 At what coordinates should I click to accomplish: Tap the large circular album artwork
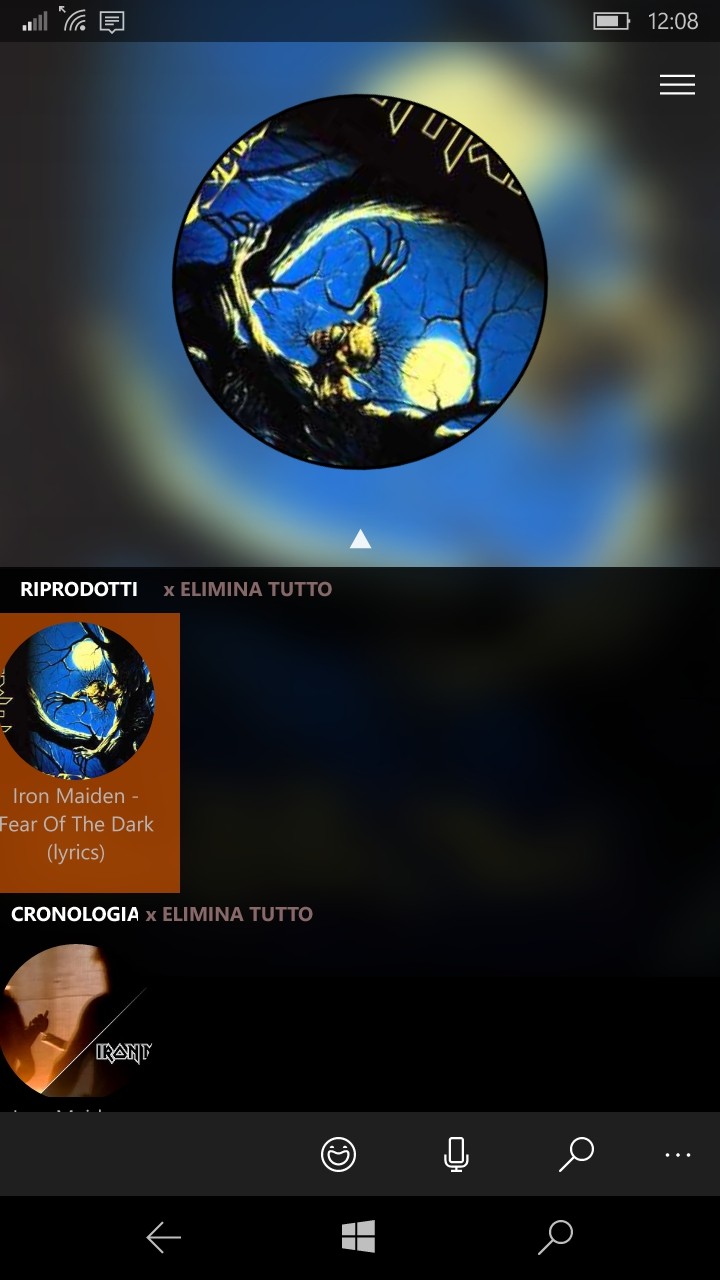coord(360,281)
